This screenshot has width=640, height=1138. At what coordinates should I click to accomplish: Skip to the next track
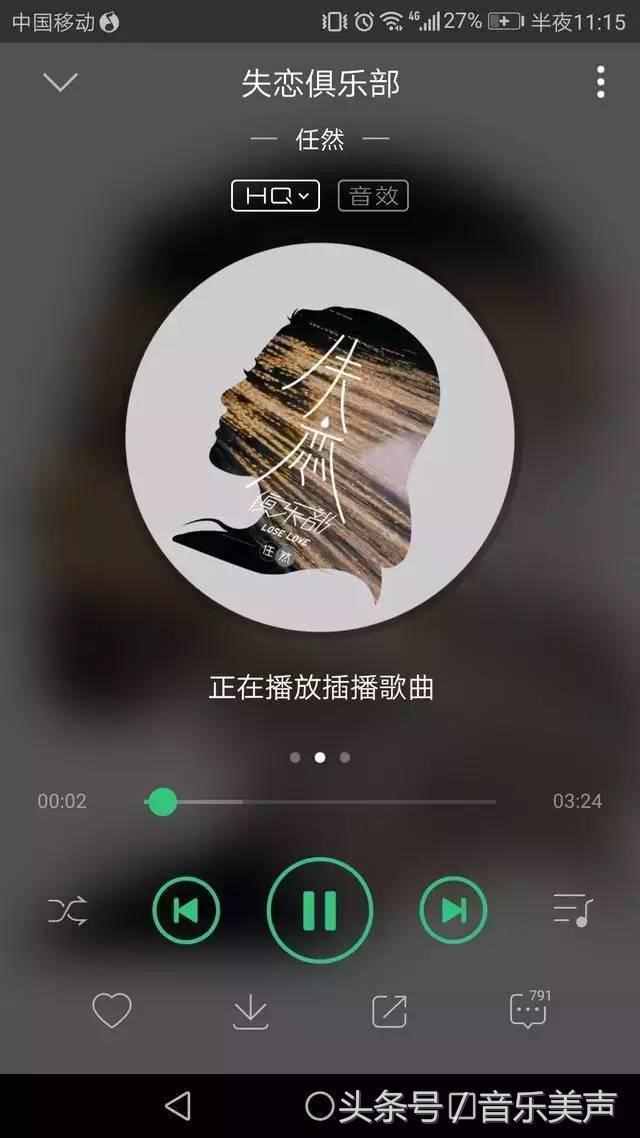point(453,910)
